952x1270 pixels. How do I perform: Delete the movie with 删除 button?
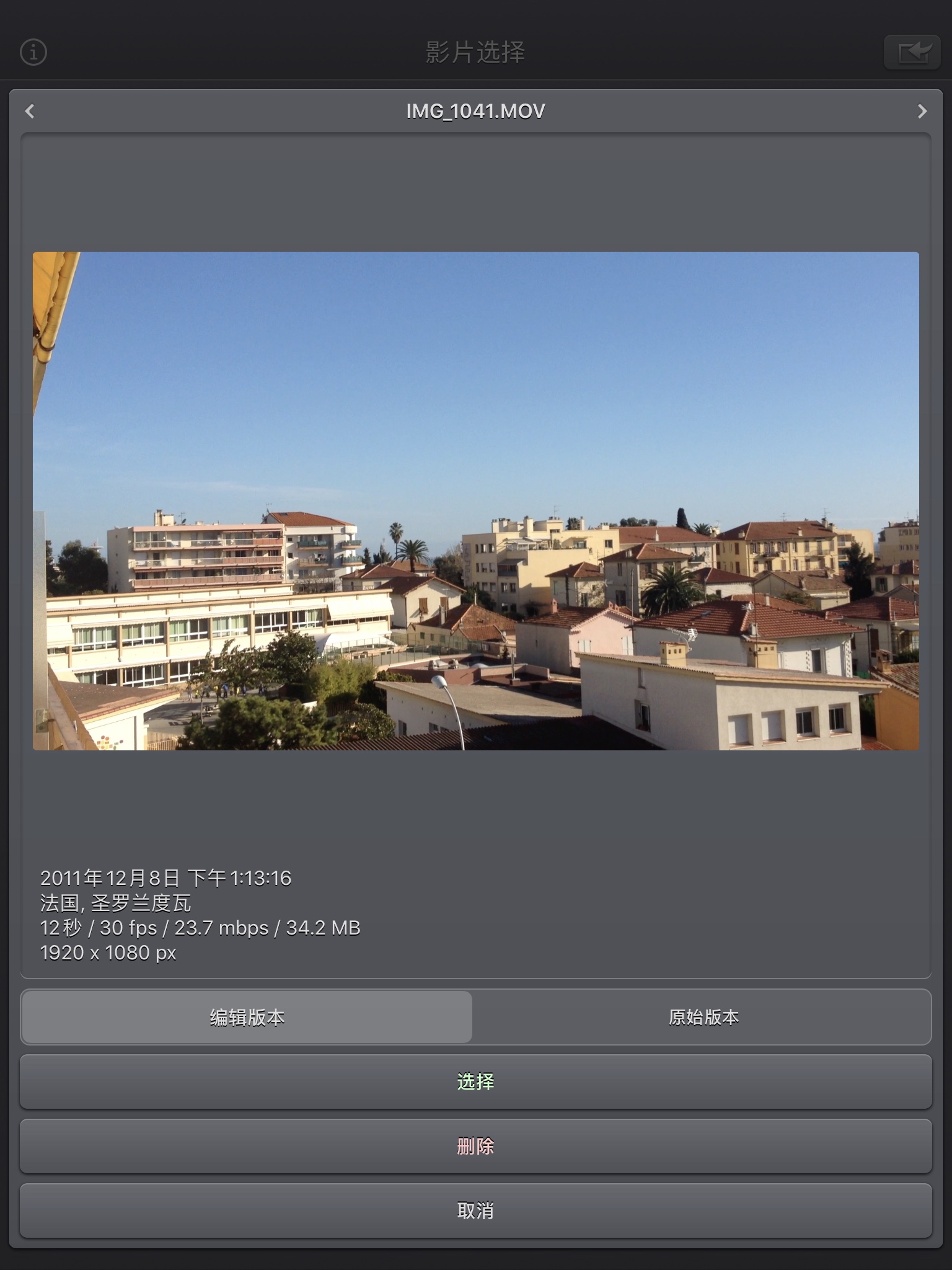coord(475,1146)
